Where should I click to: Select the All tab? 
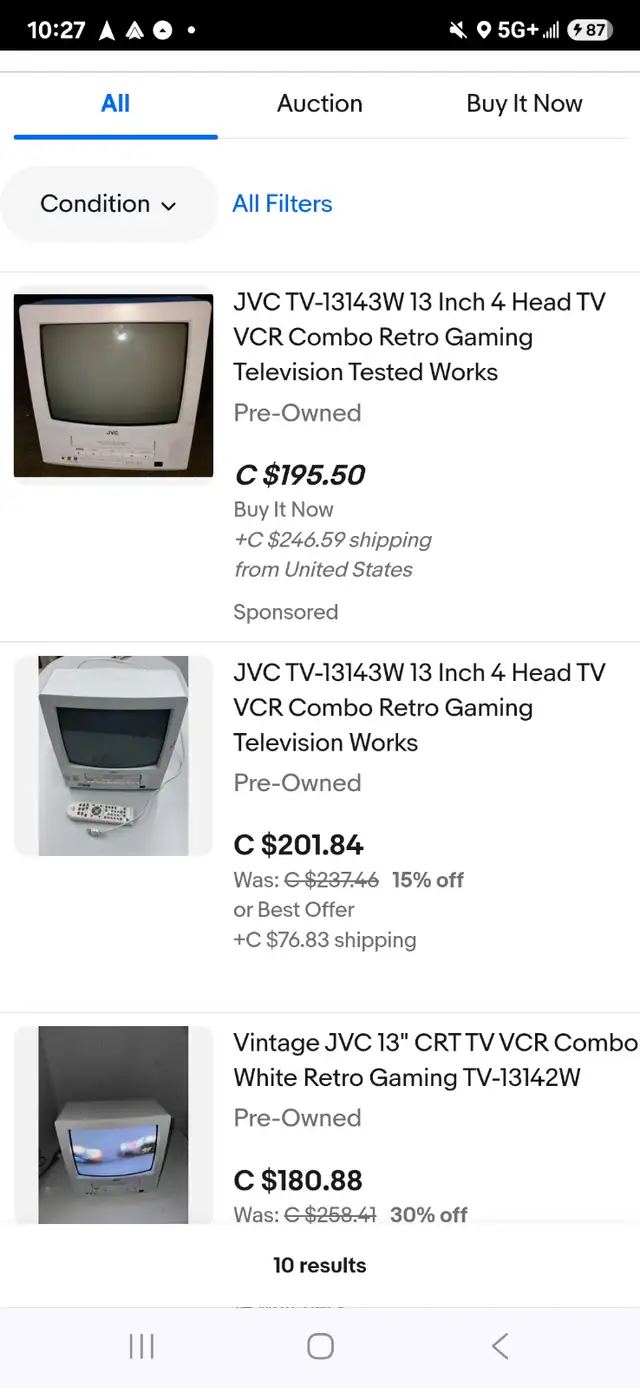tap(115, 104)
